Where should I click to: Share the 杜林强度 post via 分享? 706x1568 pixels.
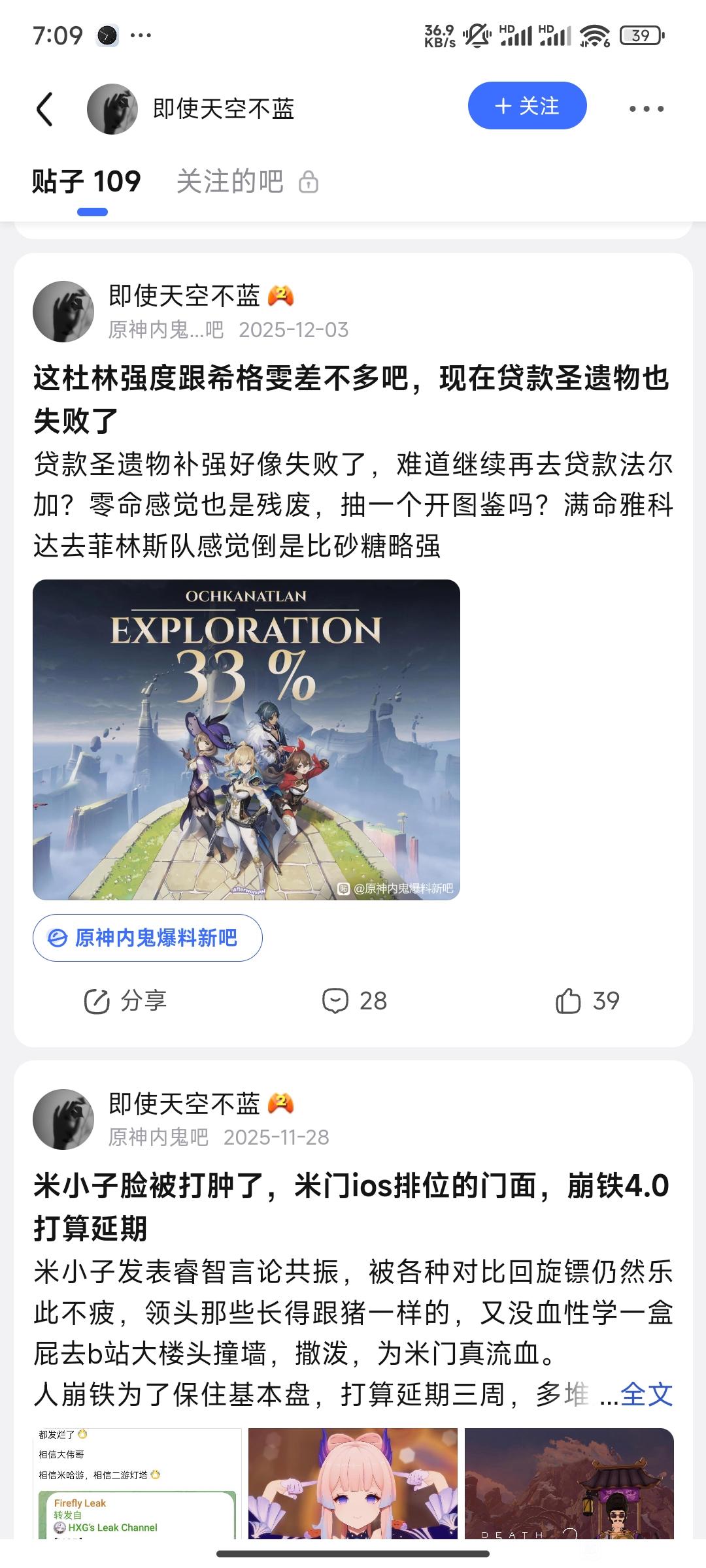tap(126, 1001)
